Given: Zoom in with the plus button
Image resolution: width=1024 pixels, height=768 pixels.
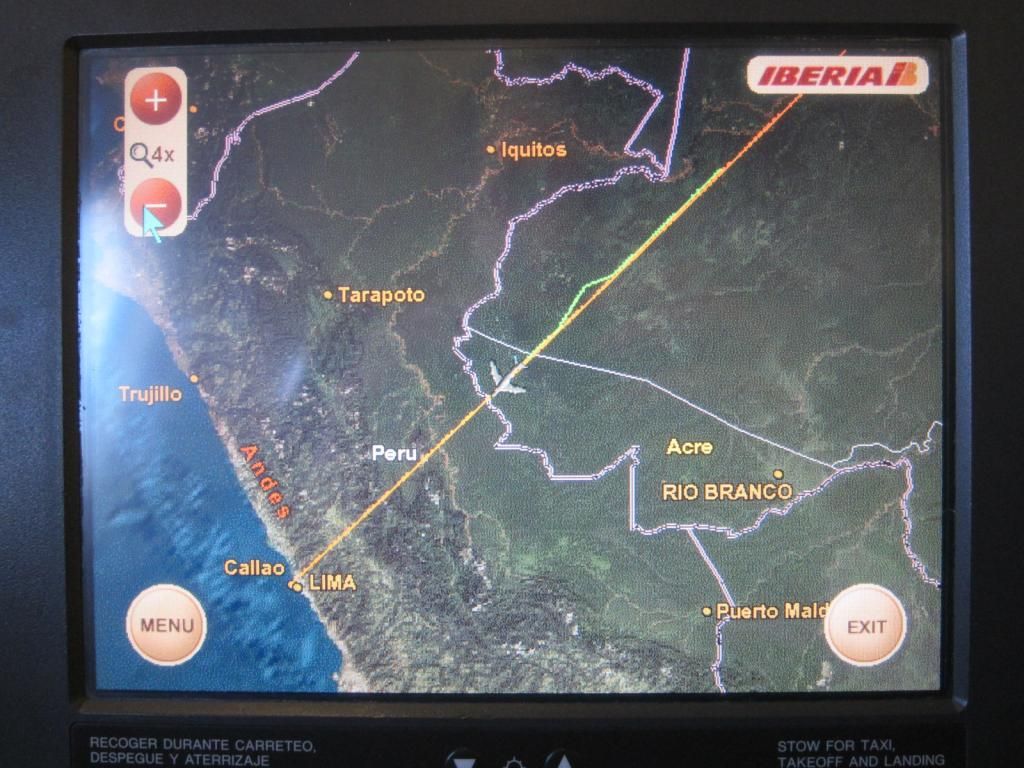Looking at the screenshot, I should [156, 99].
